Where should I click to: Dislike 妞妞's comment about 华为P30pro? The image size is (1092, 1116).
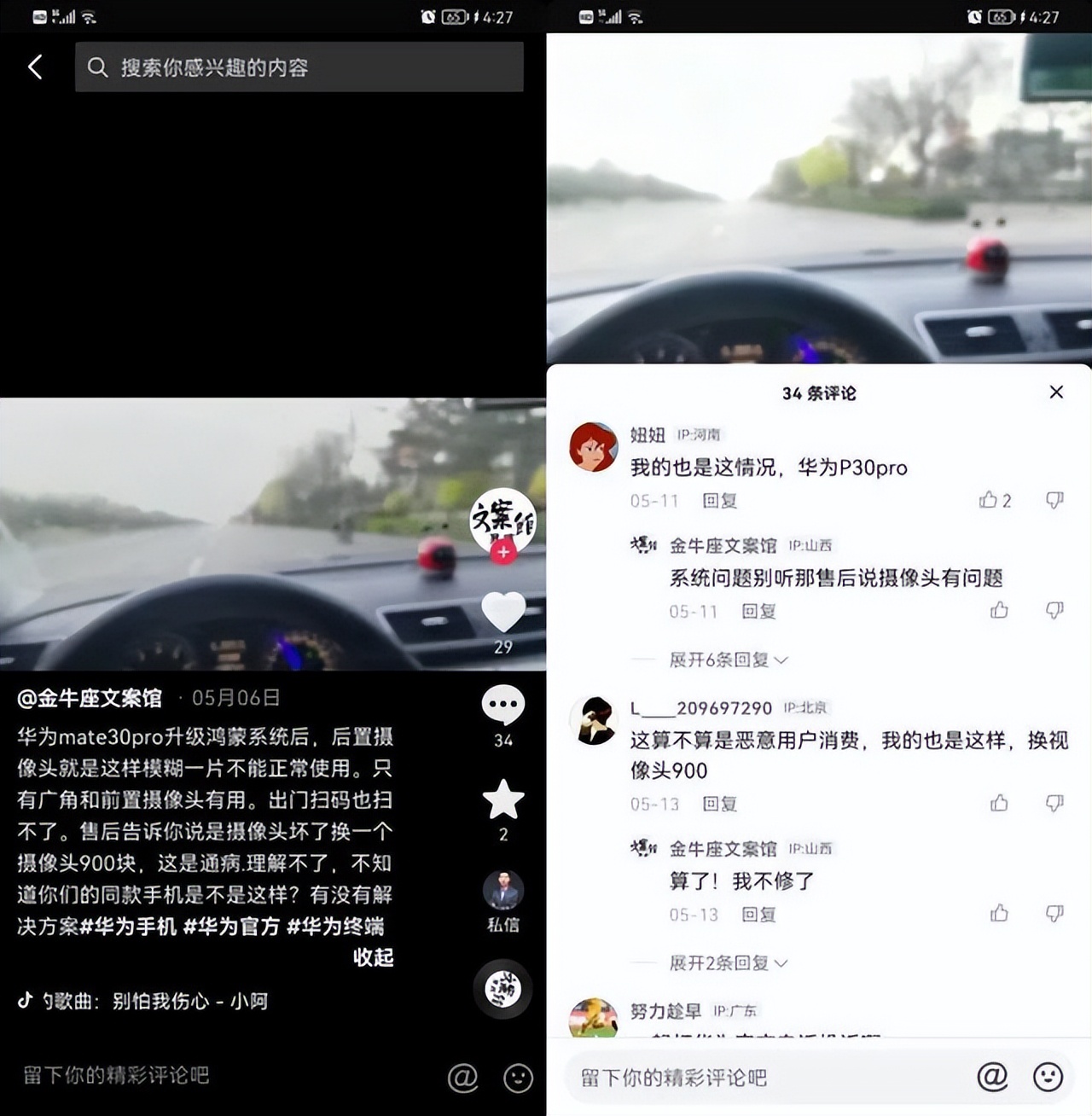pyautogui.click(x=1055, y=500)
